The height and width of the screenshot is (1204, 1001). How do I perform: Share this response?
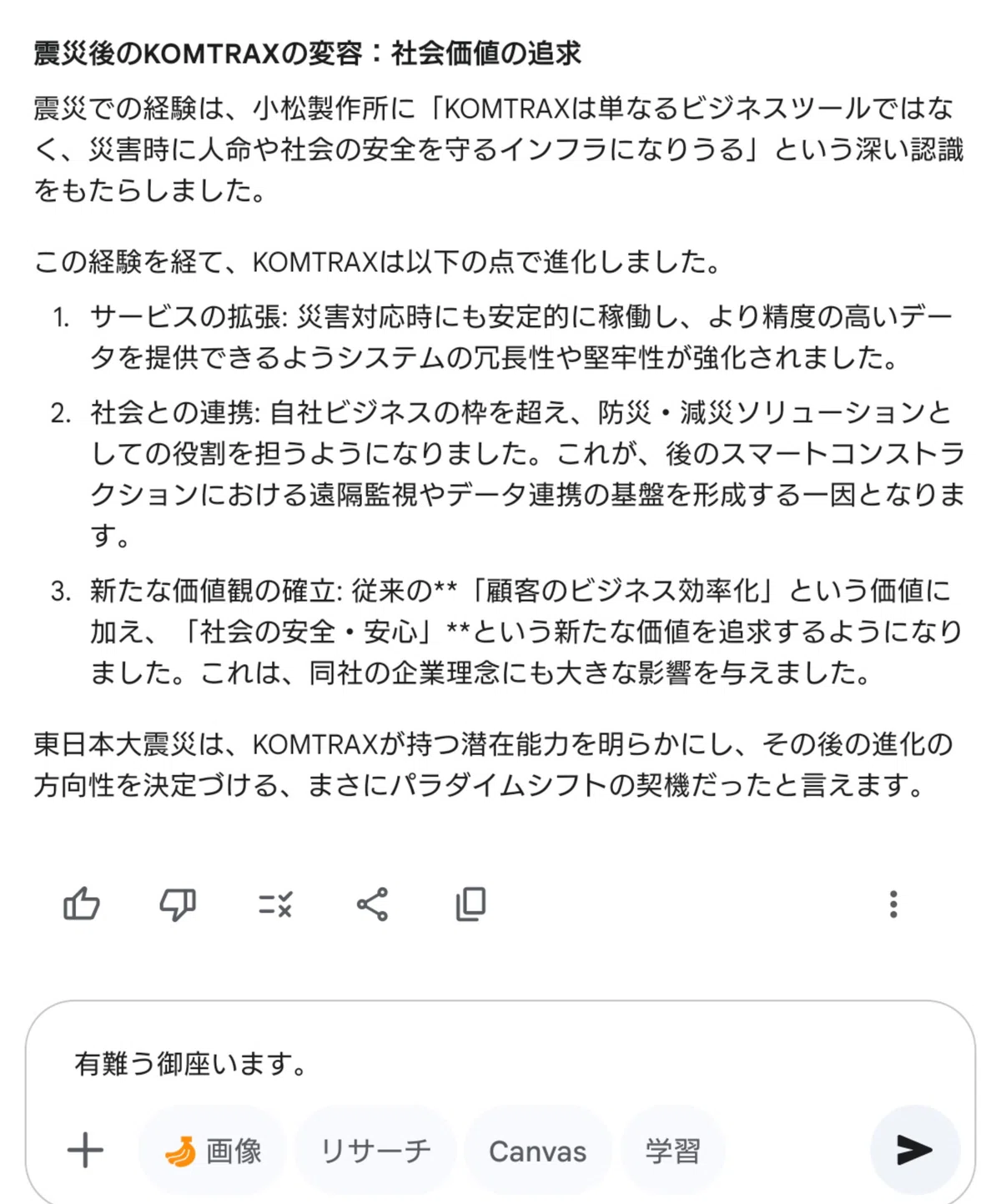point(372,904)
